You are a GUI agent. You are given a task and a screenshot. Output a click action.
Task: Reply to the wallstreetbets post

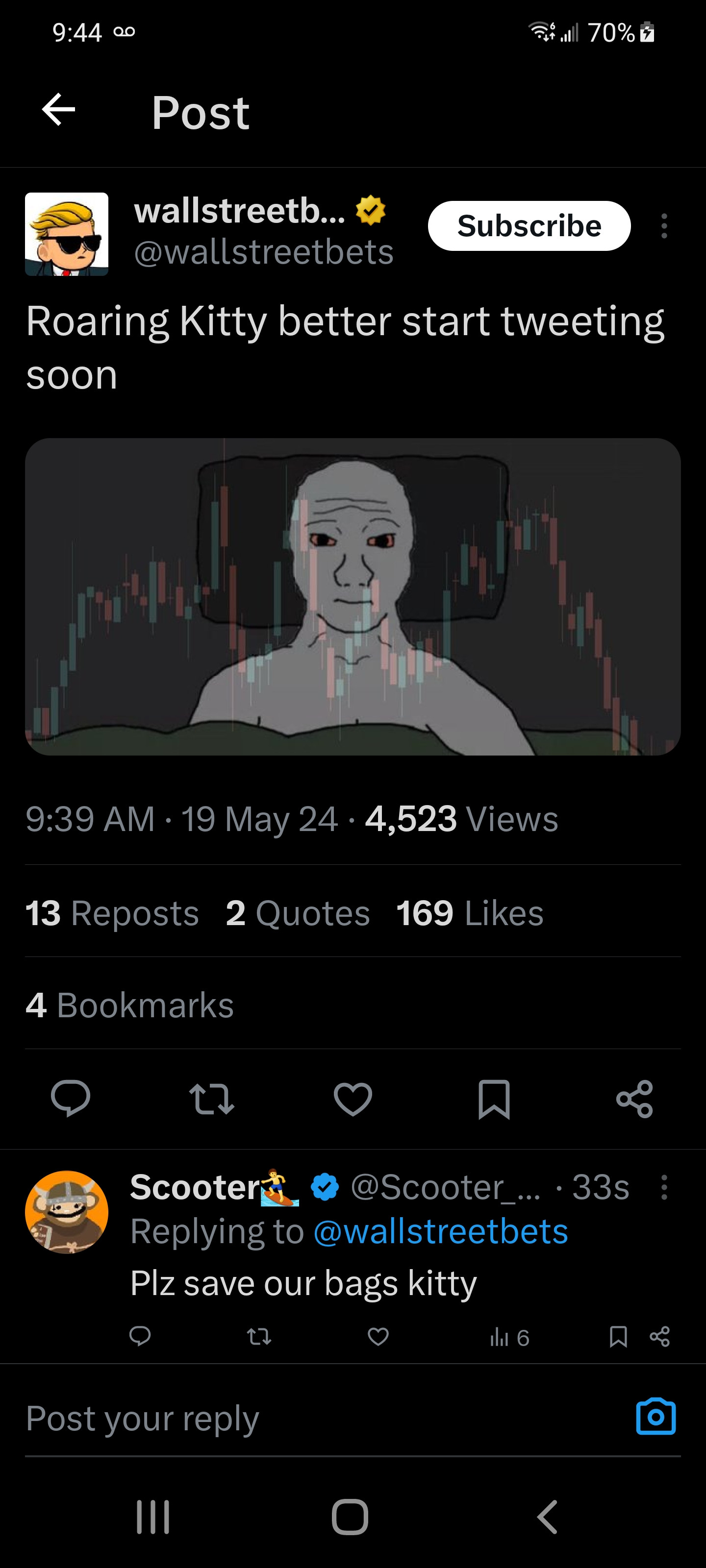click(x=71, y=1099)
